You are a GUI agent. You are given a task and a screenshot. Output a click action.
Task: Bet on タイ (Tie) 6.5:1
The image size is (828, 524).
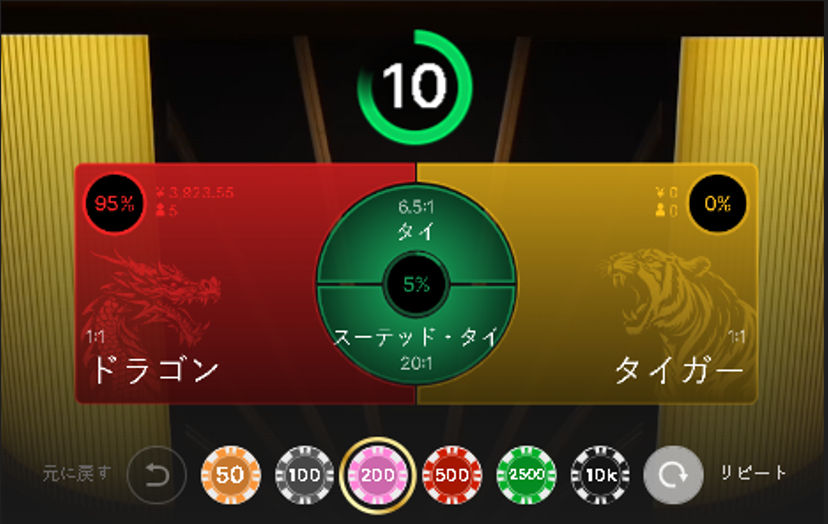pos(415,225)
